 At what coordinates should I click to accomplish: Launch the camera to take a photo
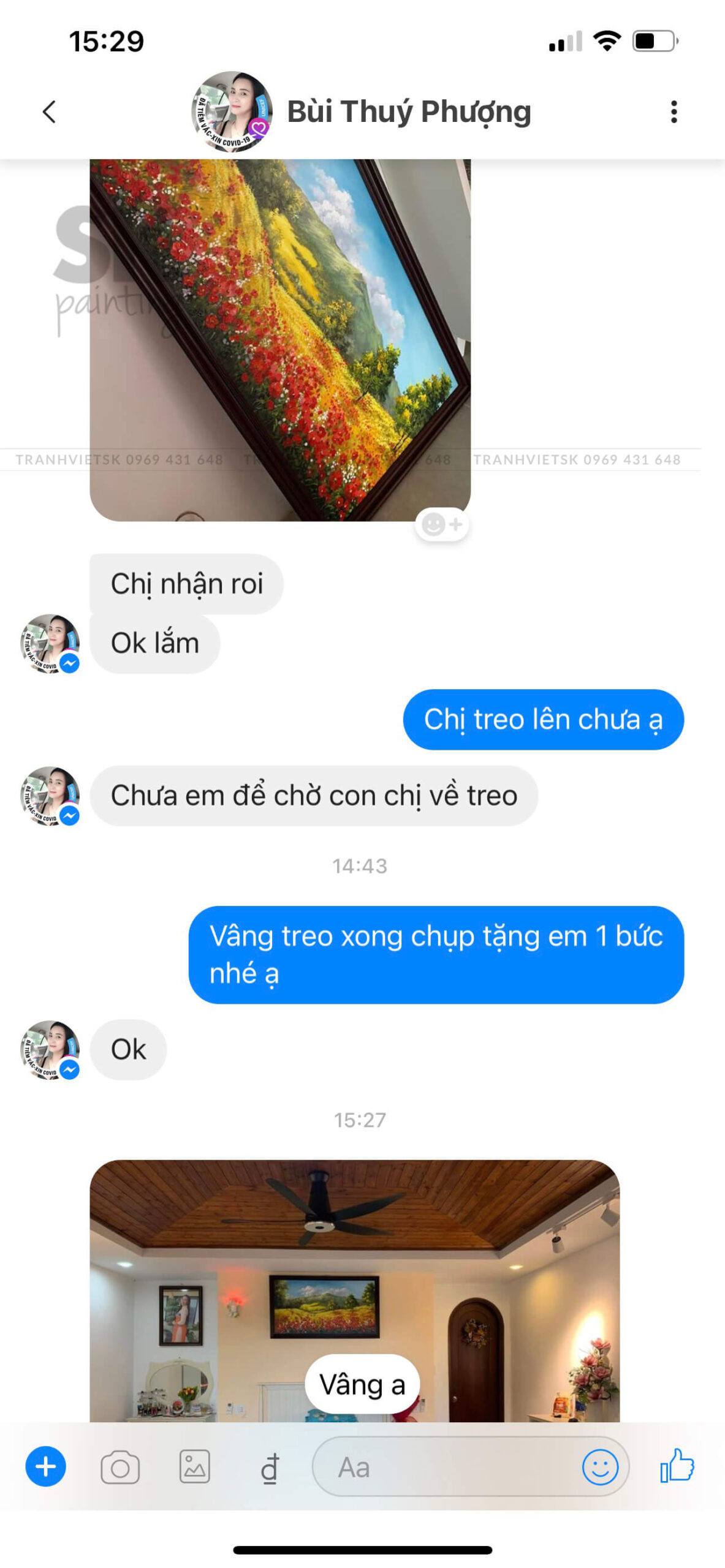[120, 1466]
